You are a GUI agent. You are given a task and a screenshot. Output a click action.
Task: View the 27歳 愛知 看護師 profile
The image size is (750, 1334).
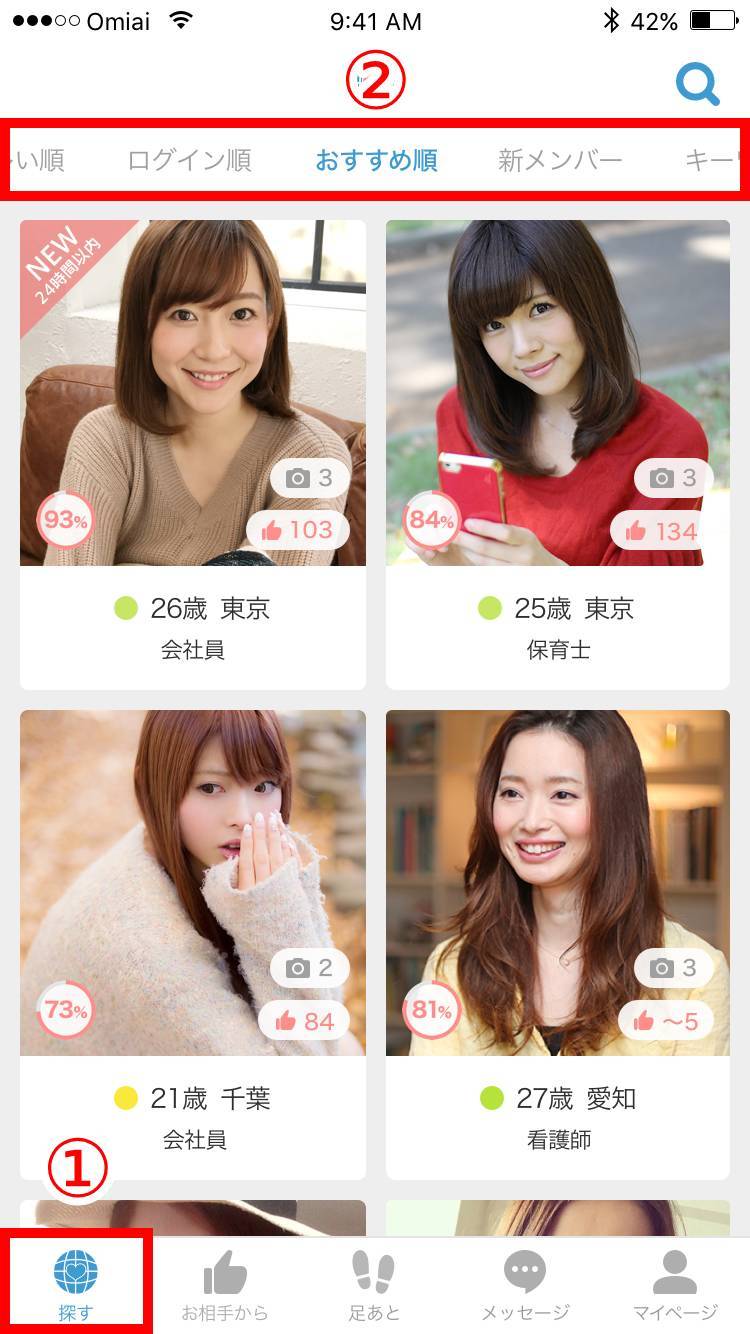tap(558, 945)
